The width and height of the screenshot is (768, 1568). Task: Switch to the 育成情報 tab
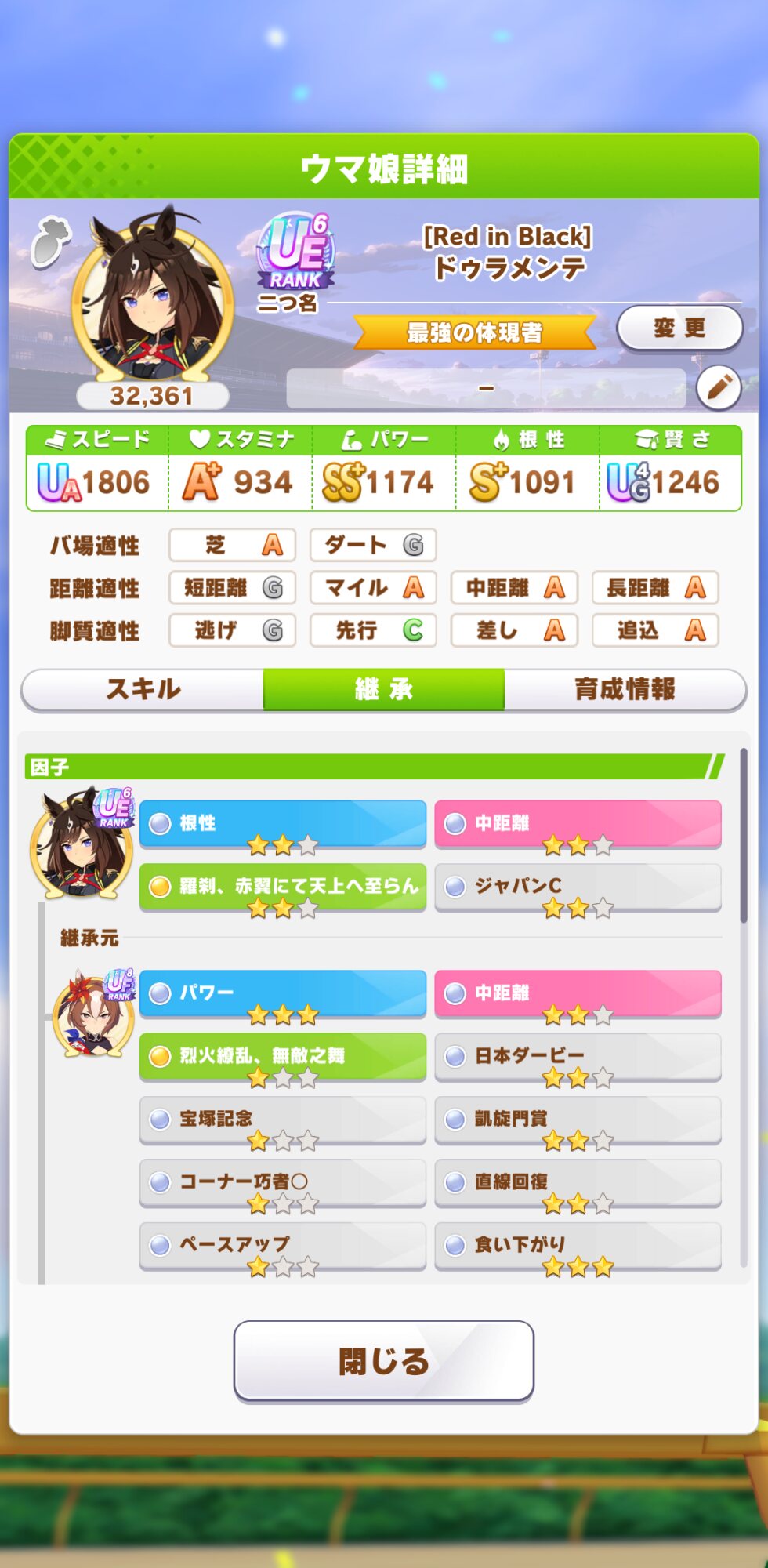click(625, 689)
